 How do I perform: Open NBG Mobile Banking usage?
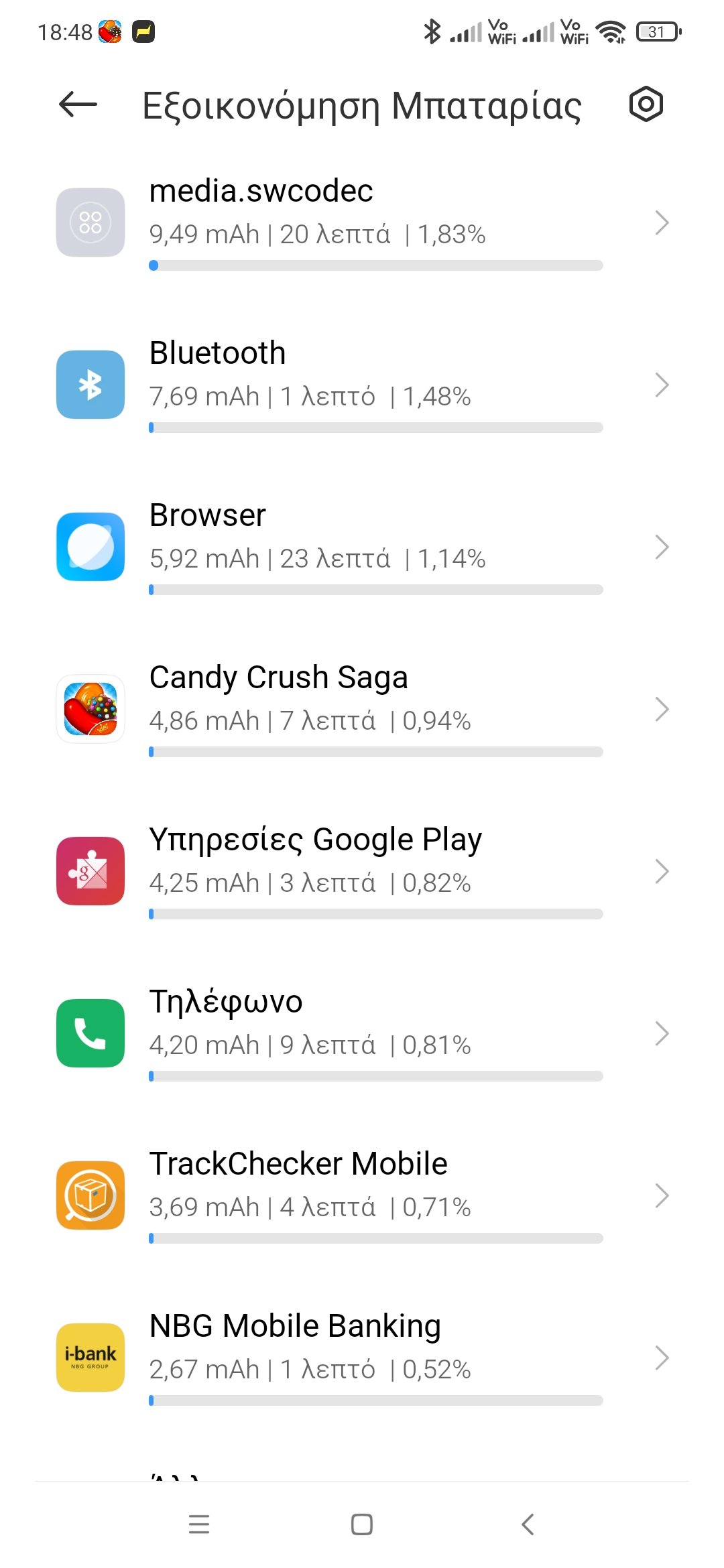(x=362, y=1358)
